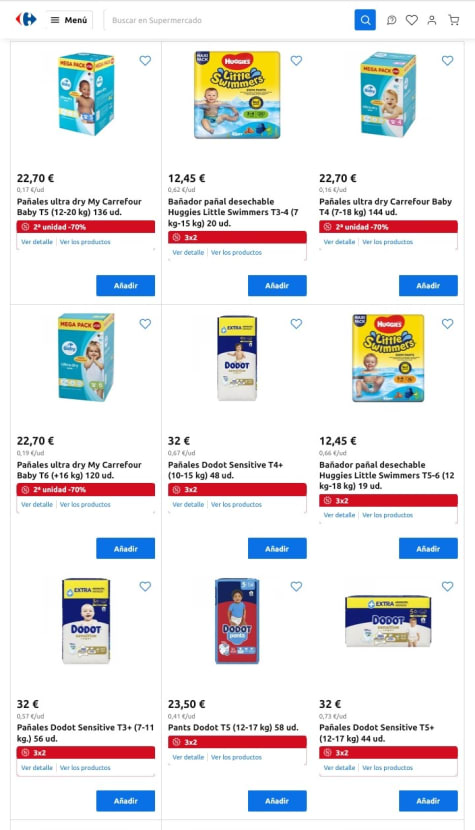See Ver los productos for Huggies T5-6

(388, 515)
